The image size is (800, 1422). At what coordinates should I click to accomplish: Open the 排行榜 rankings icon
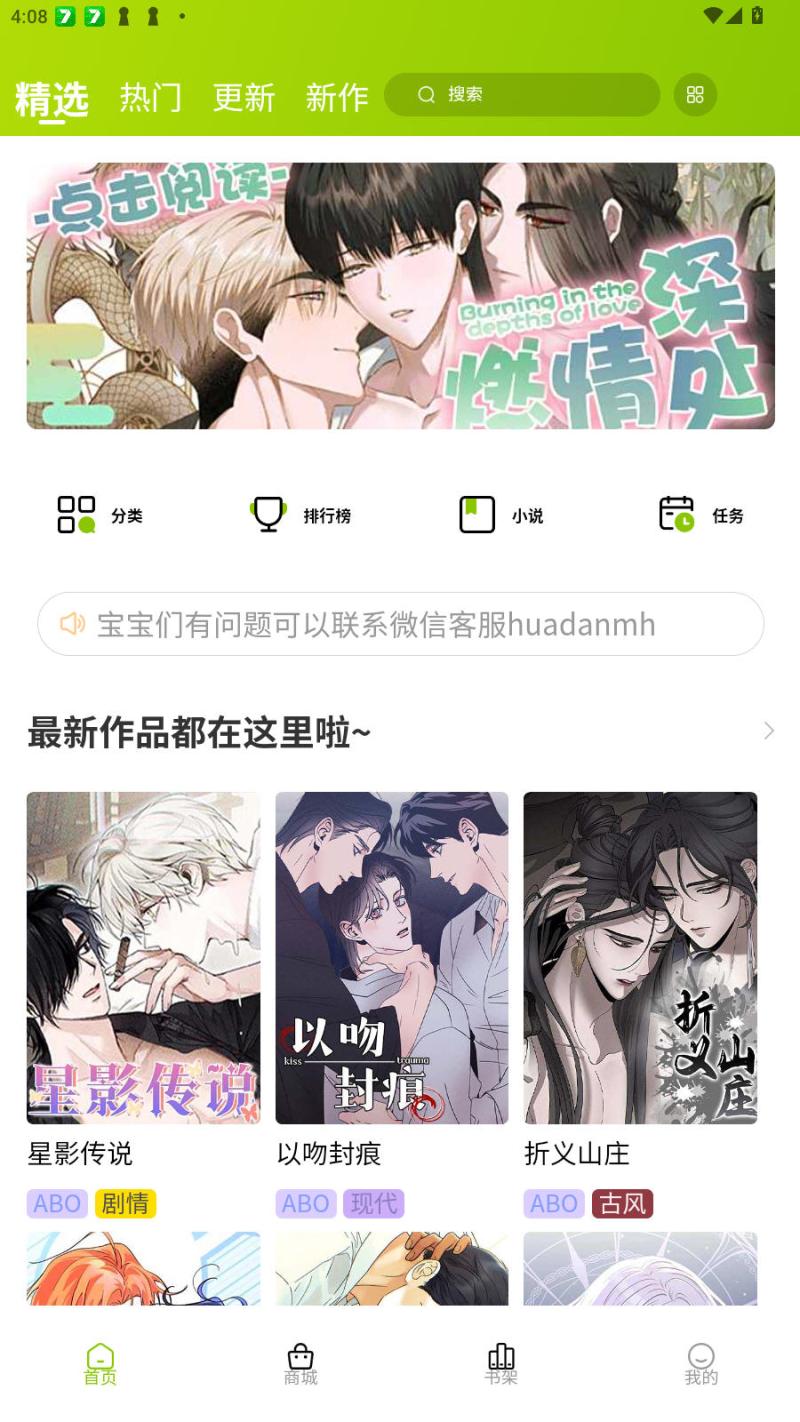[266, 514]
